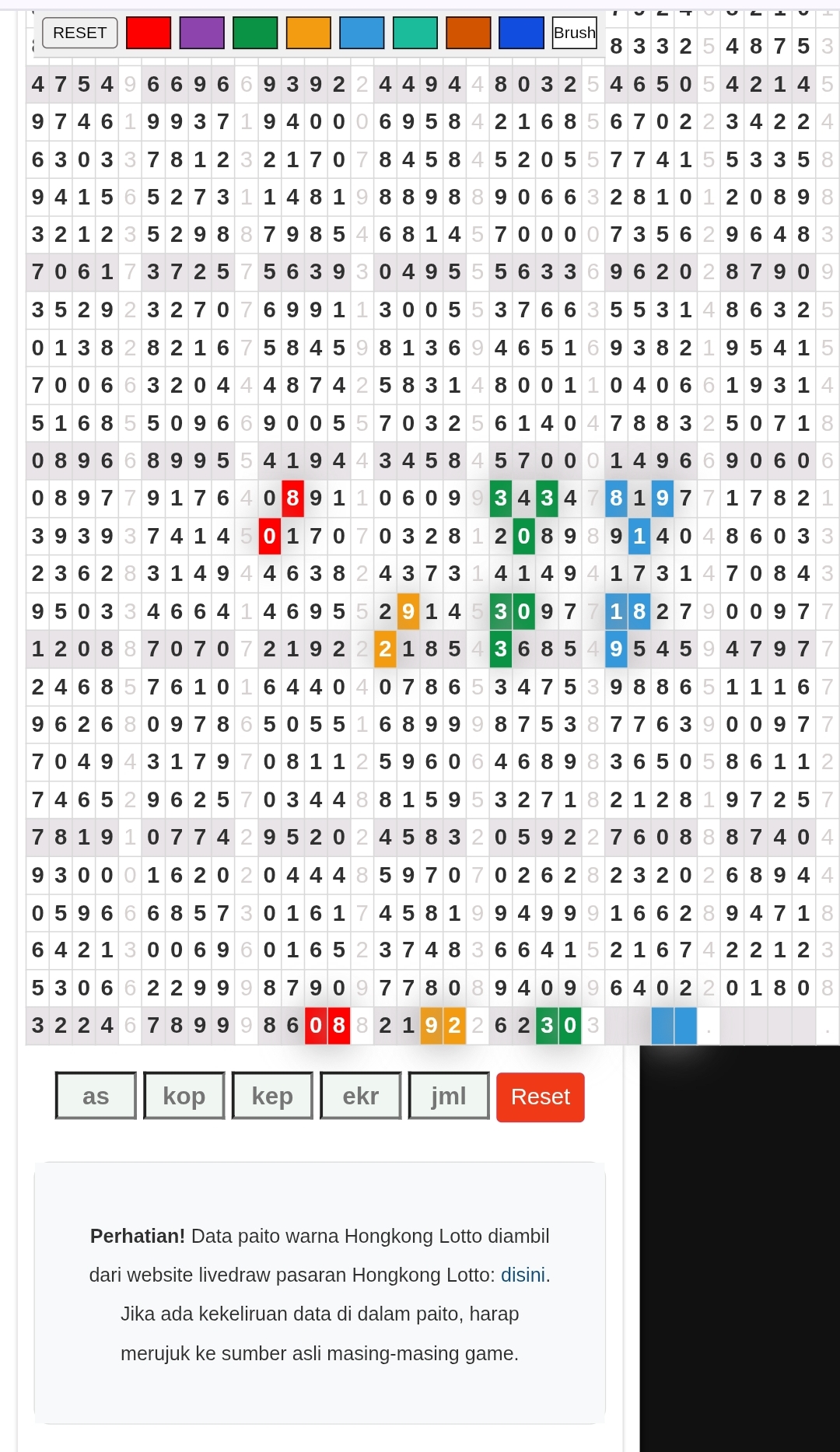The image size is (840, 1452).
Task: Select the orange-yellow color swatch
Action: [x=309, y=33]
